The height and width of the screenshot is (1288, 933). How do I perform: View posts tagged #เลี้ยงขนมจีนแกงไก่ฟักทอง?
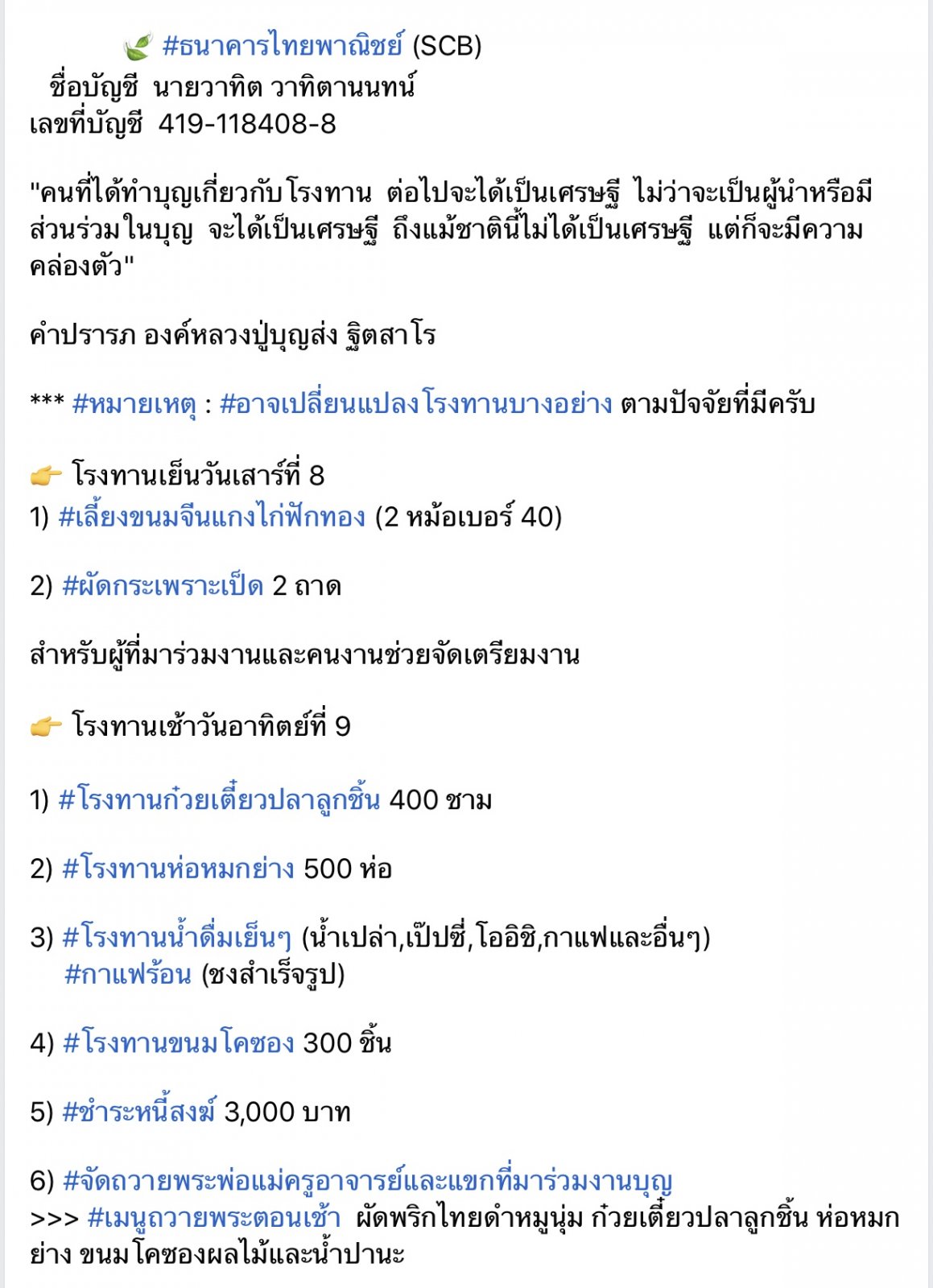(x=212, y=516)
